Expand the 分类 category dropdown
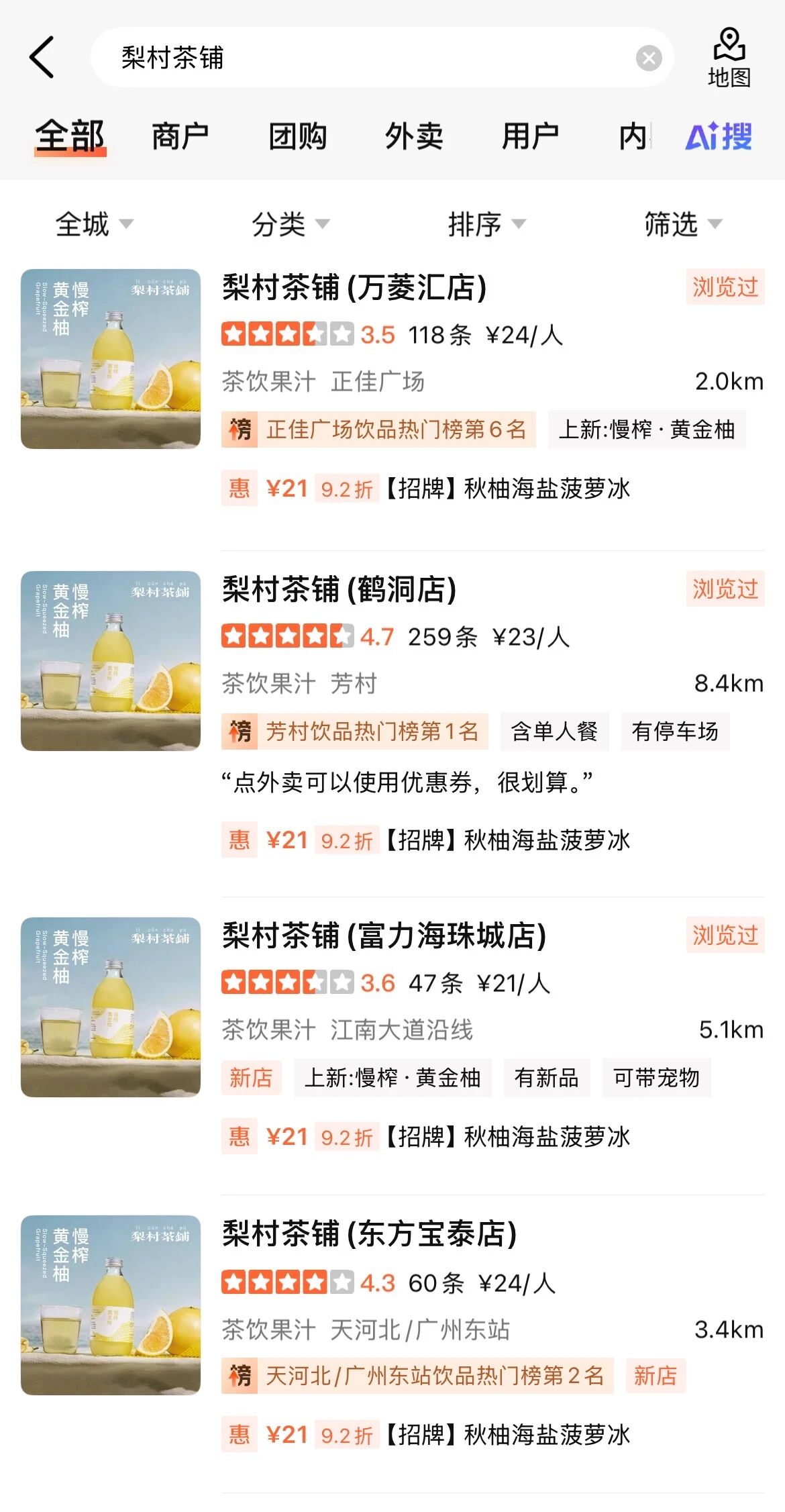The width and height of the screenshot is (785, 1512). 290,224
